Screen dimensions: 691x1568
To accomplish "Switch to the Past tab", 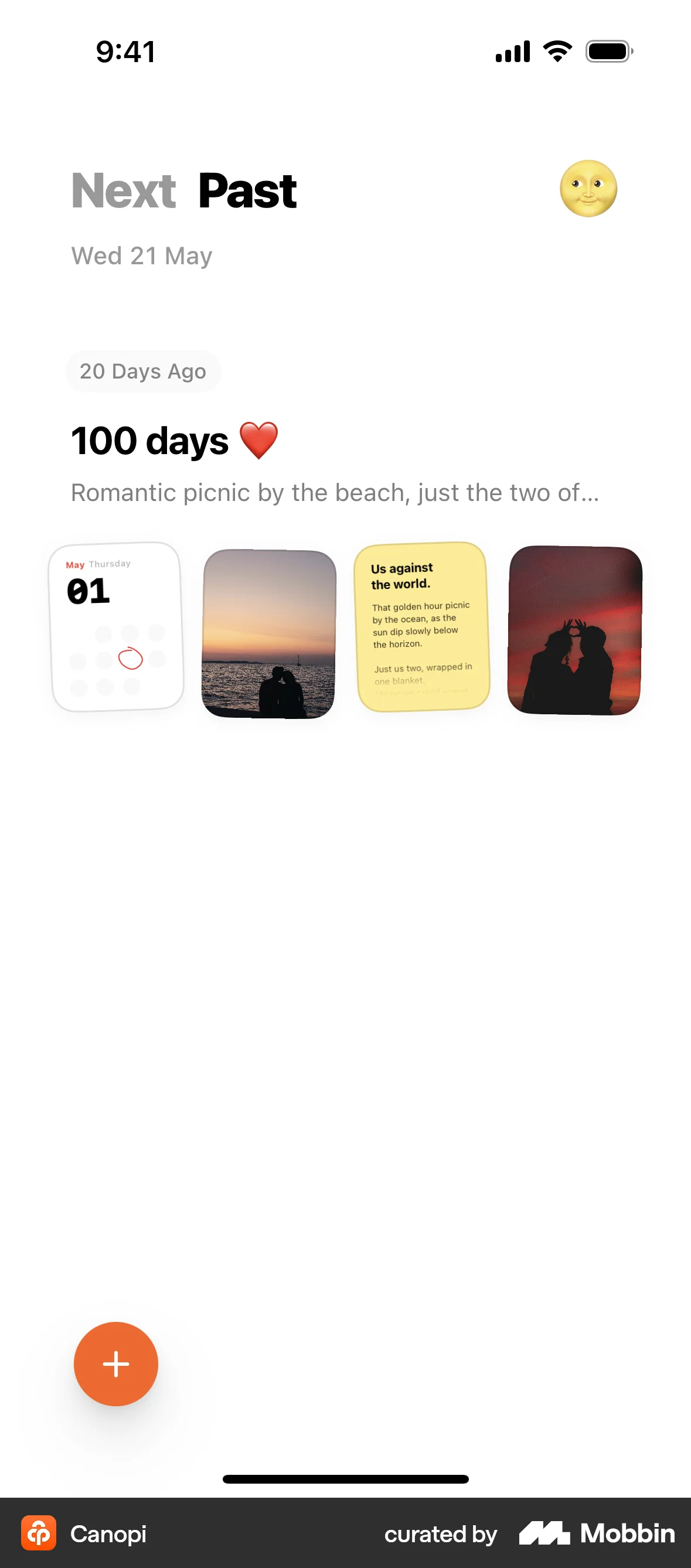I will coord(247,190).
